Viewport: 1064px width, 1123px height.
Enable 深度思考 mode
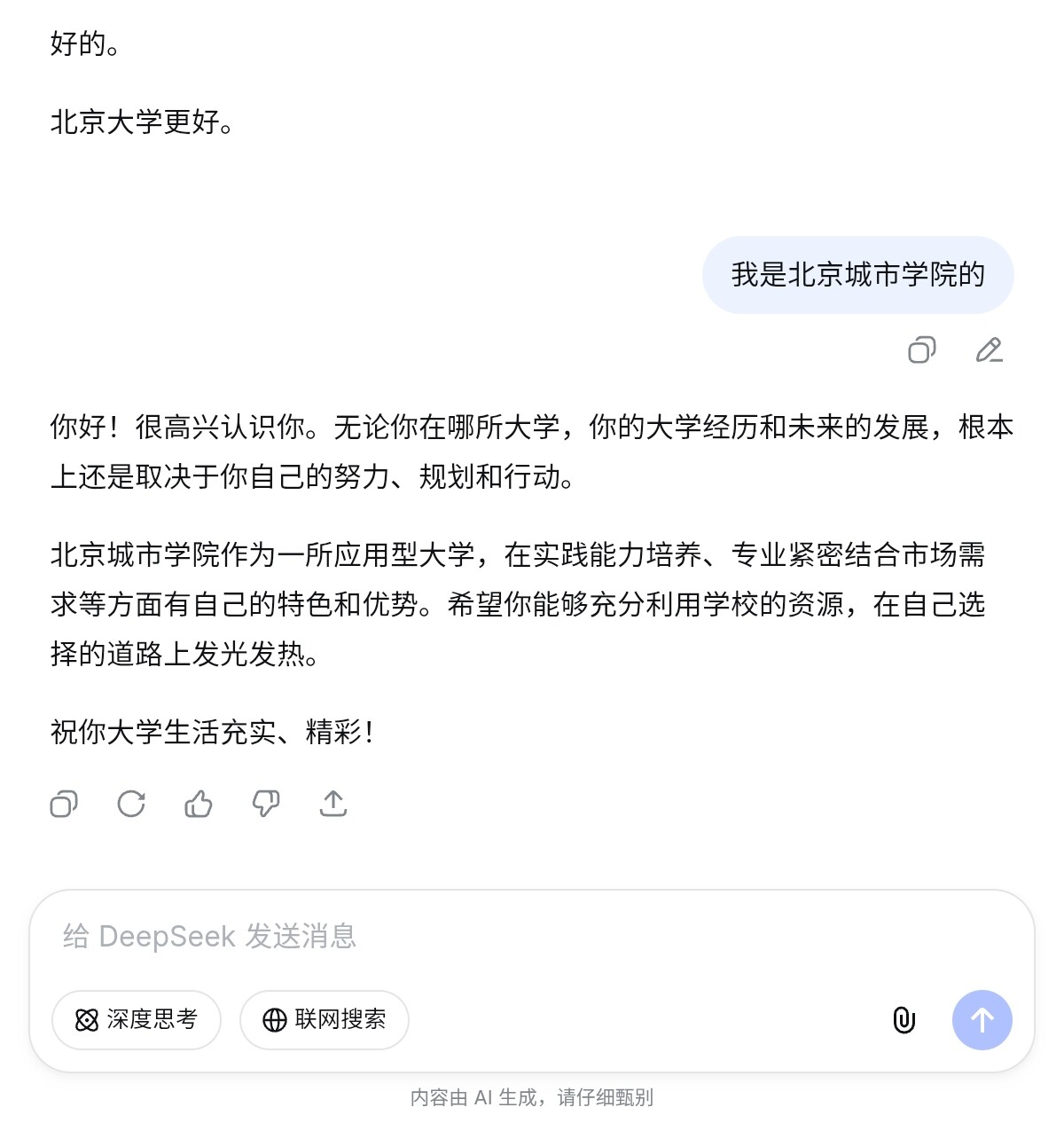click(137, 1020)
